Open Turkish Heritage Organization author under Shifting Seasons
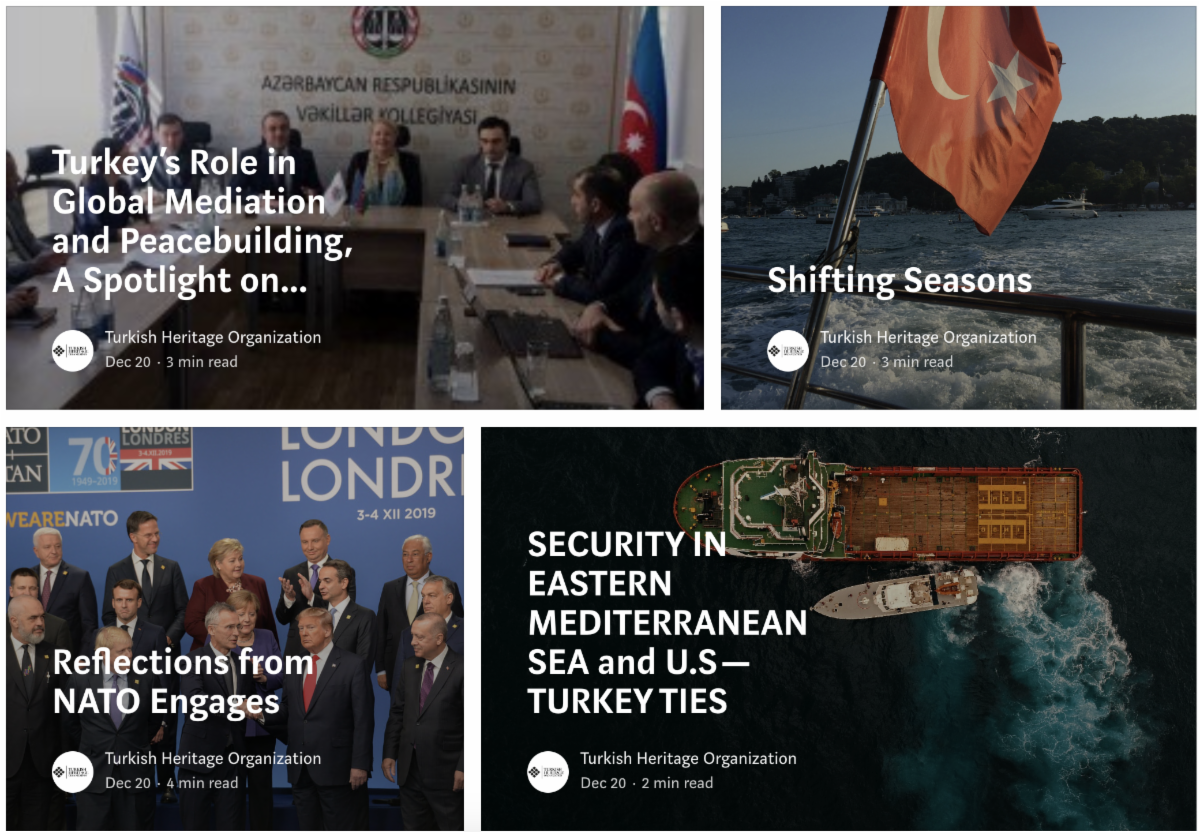The width and height of the screenshot is (1200, 832). (928, 338)
